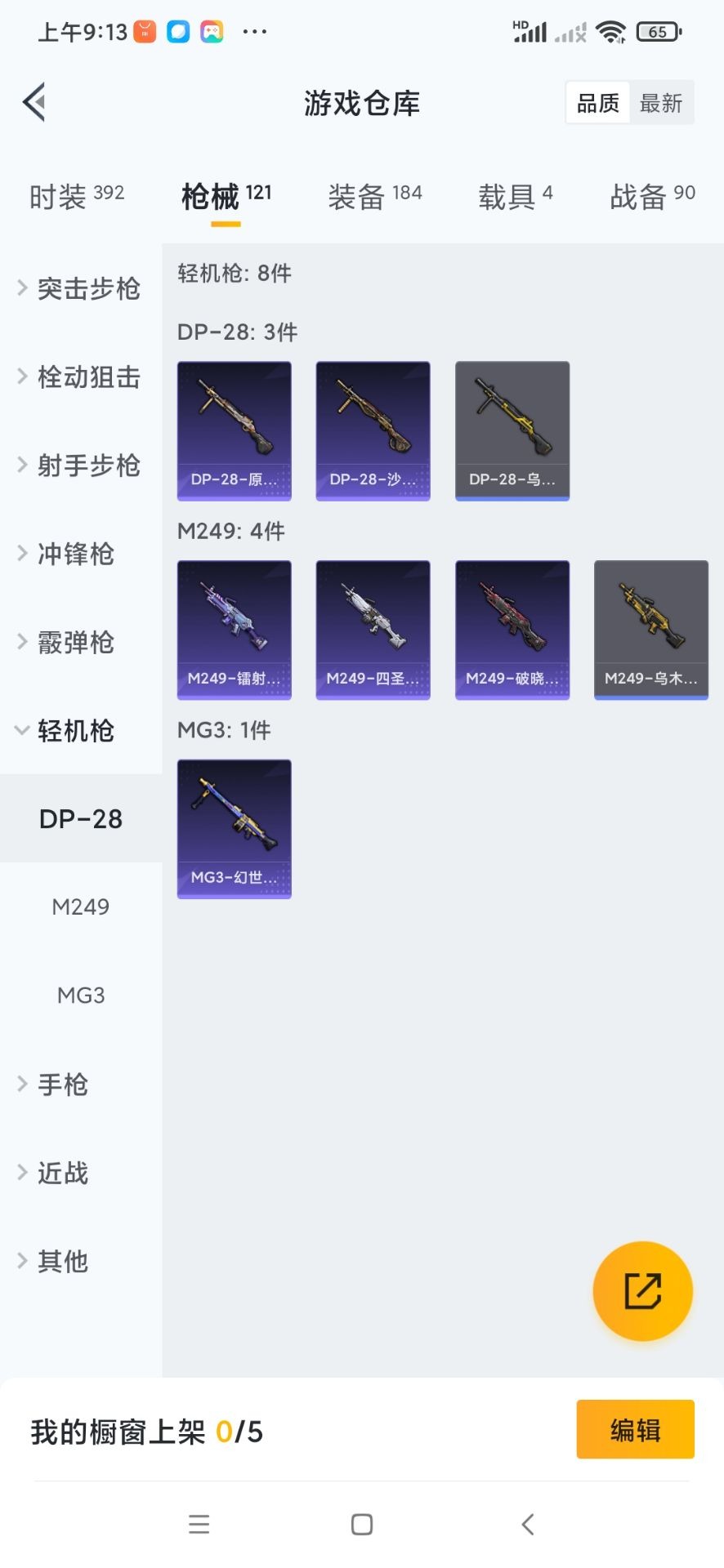Tap 编辑 to edit my showcase
The width and height of the screenshot is (724, 1568).
coord(635,1430)
